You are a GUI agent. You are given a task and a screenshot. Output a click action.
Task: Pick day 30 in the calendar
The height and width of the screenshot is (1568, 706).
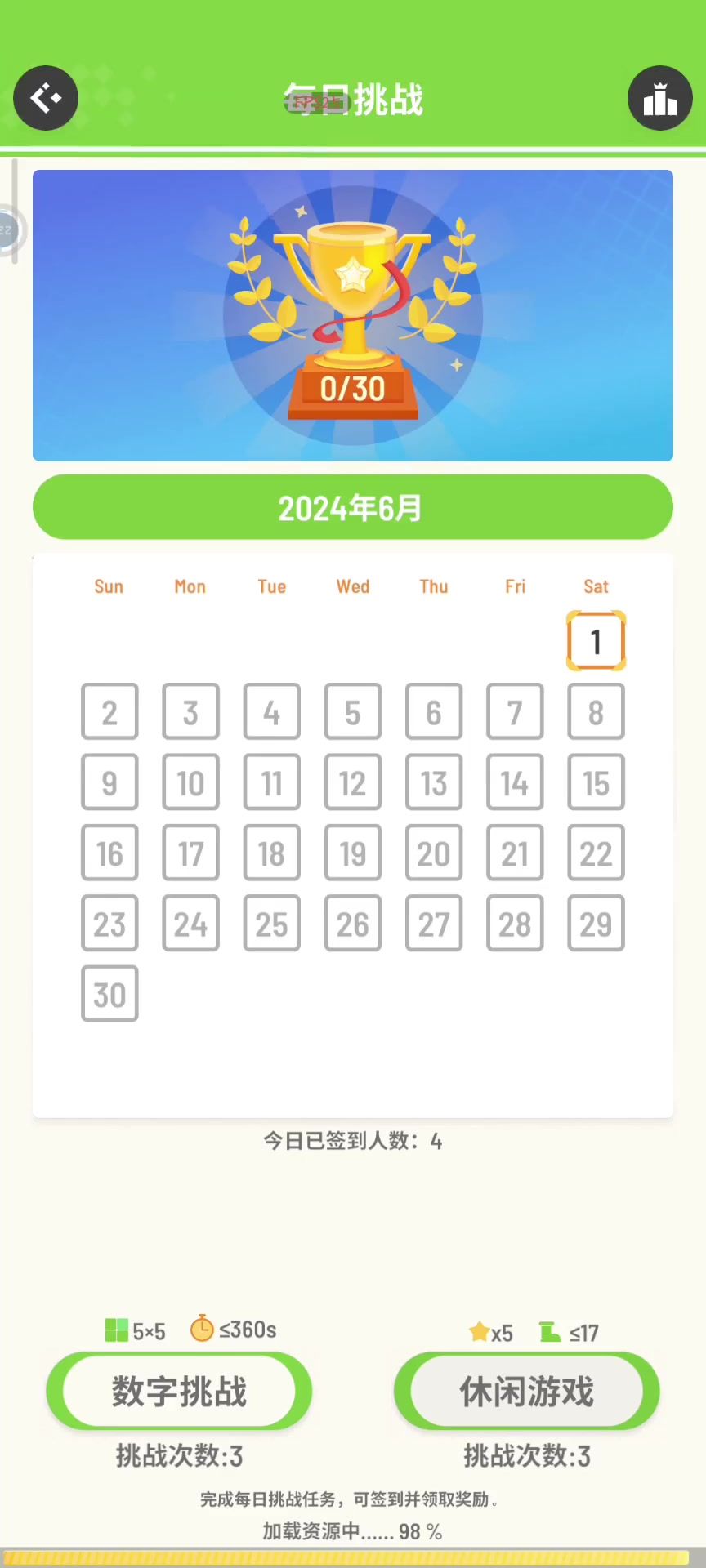pos(109,994)
